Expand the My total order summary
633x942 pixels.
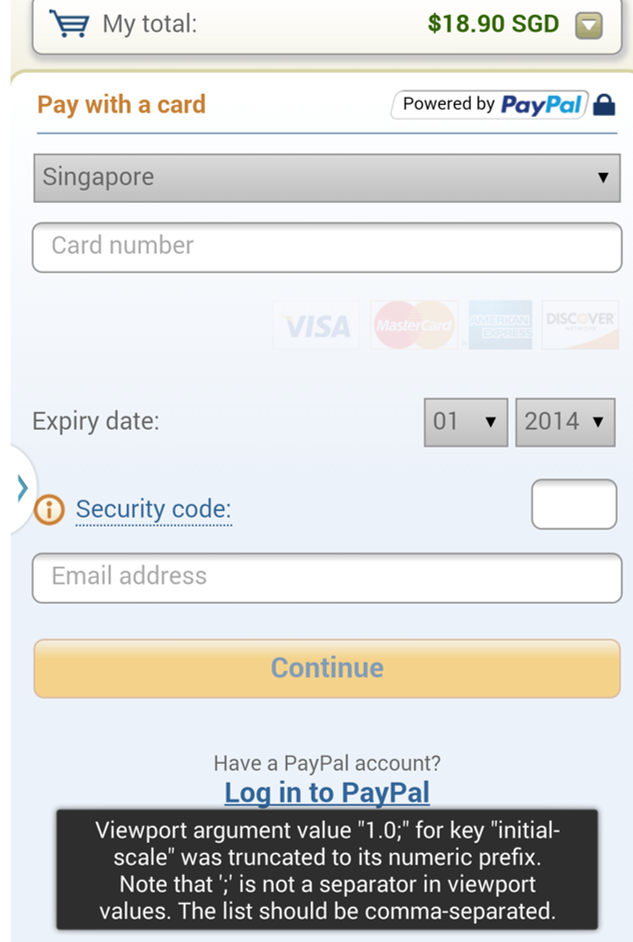[x=589, y=26]
